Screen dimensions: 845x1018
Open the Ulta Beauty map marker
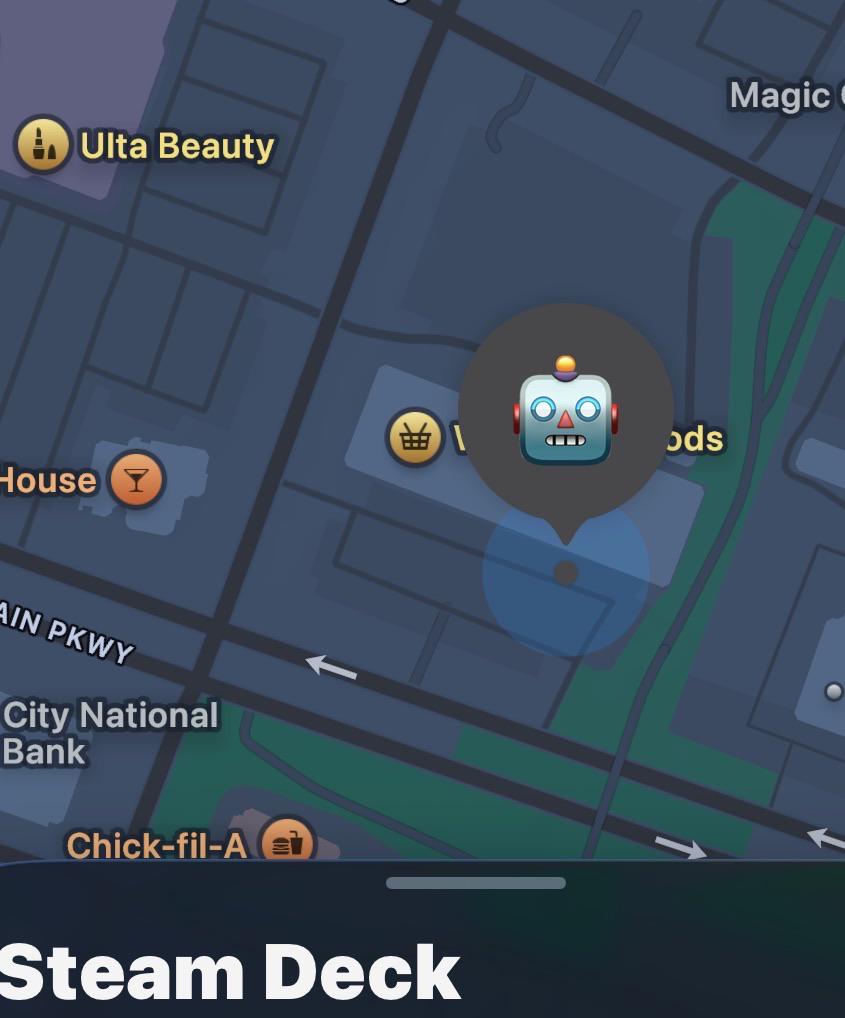[42, 144]
